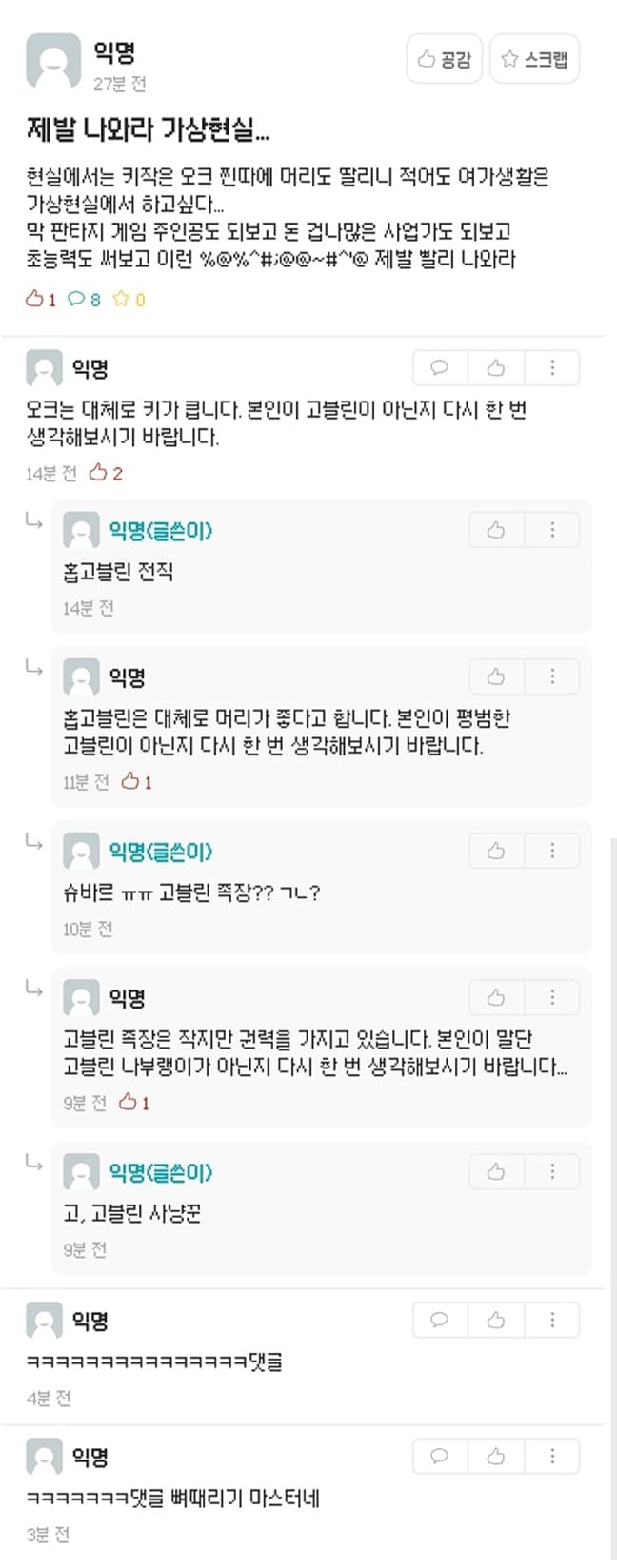Tap the 공감 button on the post
The image size is (617, 1568).
tap(445, 59)
